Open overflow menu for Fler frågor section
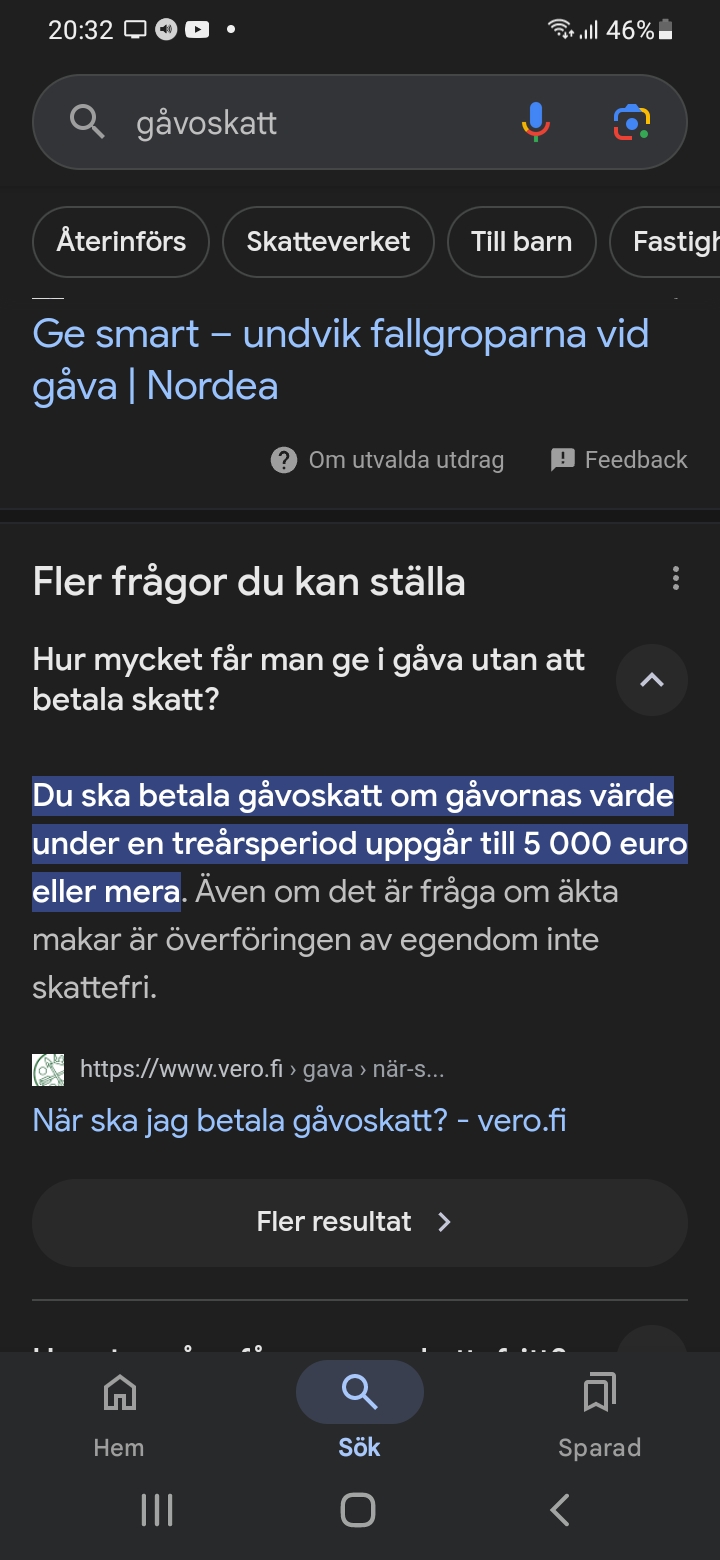Image resolution: width=720 pixels, height=1560 pixels. pyautogui.click(x=676, y=578)
